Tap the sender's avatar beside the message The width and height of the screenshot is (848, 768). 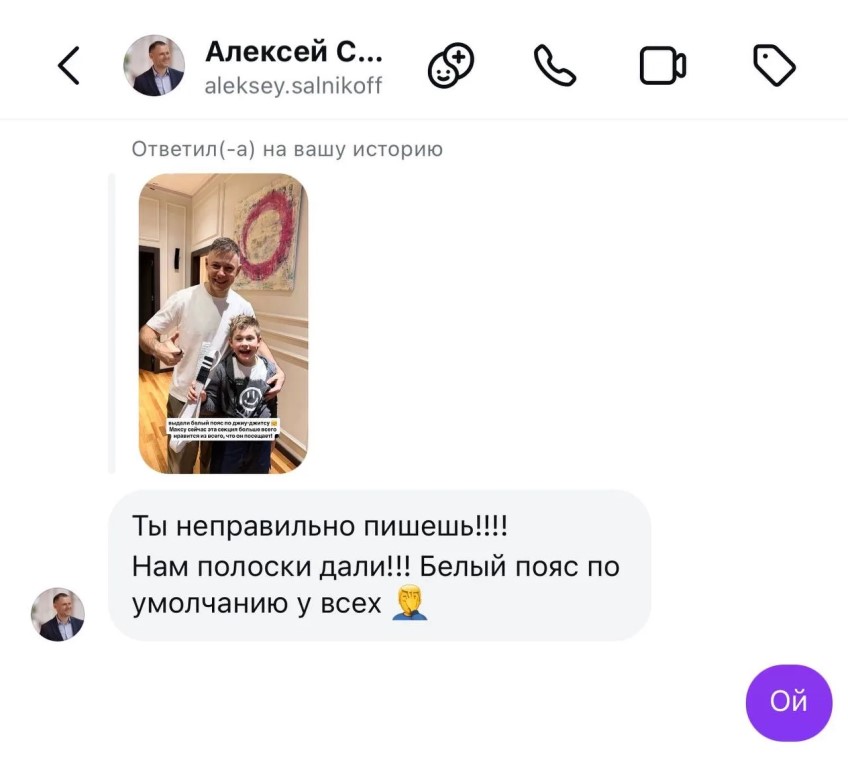point(58,614)
